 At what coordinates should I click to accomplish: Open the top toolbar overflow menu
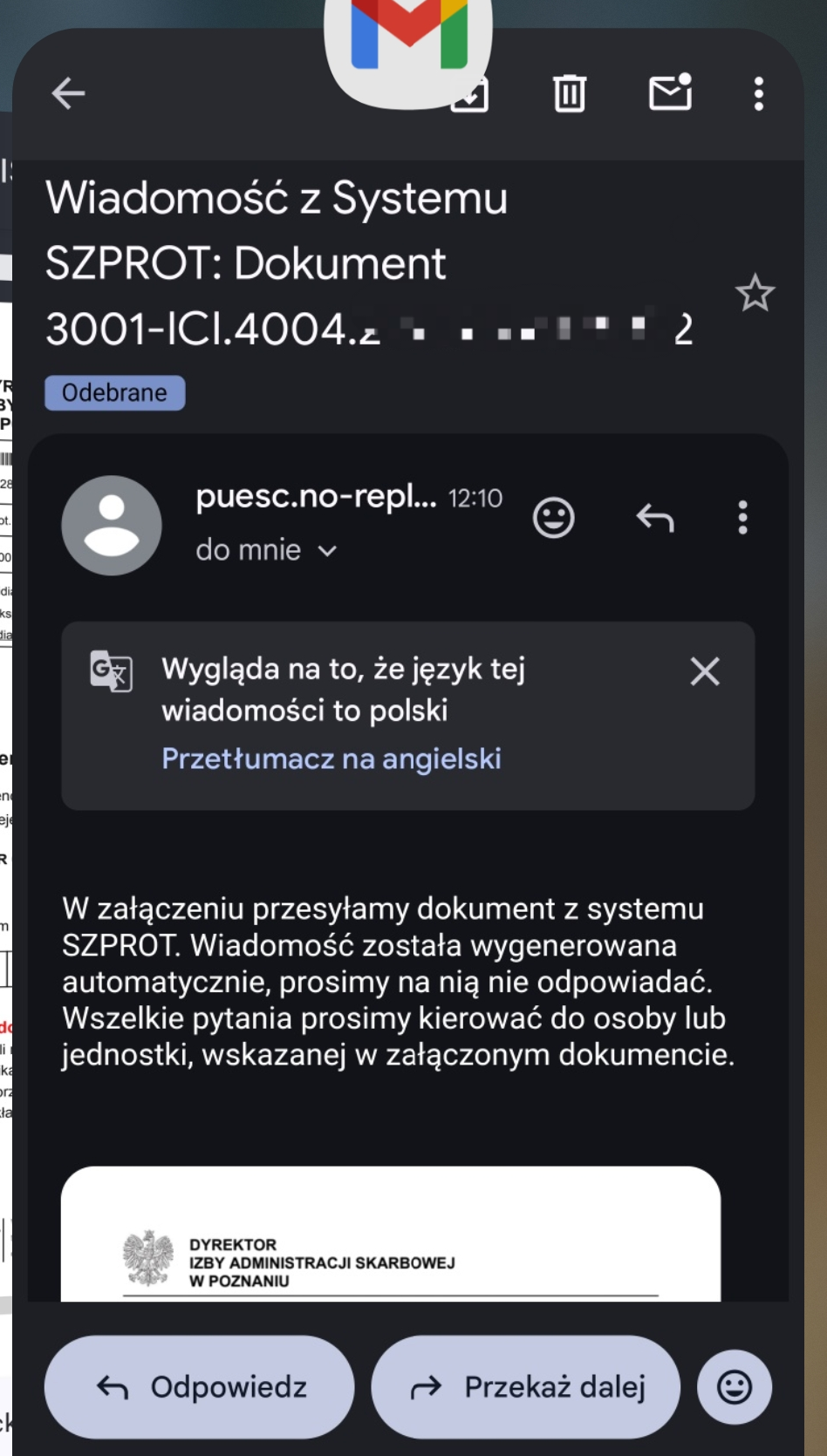[758, 93]
